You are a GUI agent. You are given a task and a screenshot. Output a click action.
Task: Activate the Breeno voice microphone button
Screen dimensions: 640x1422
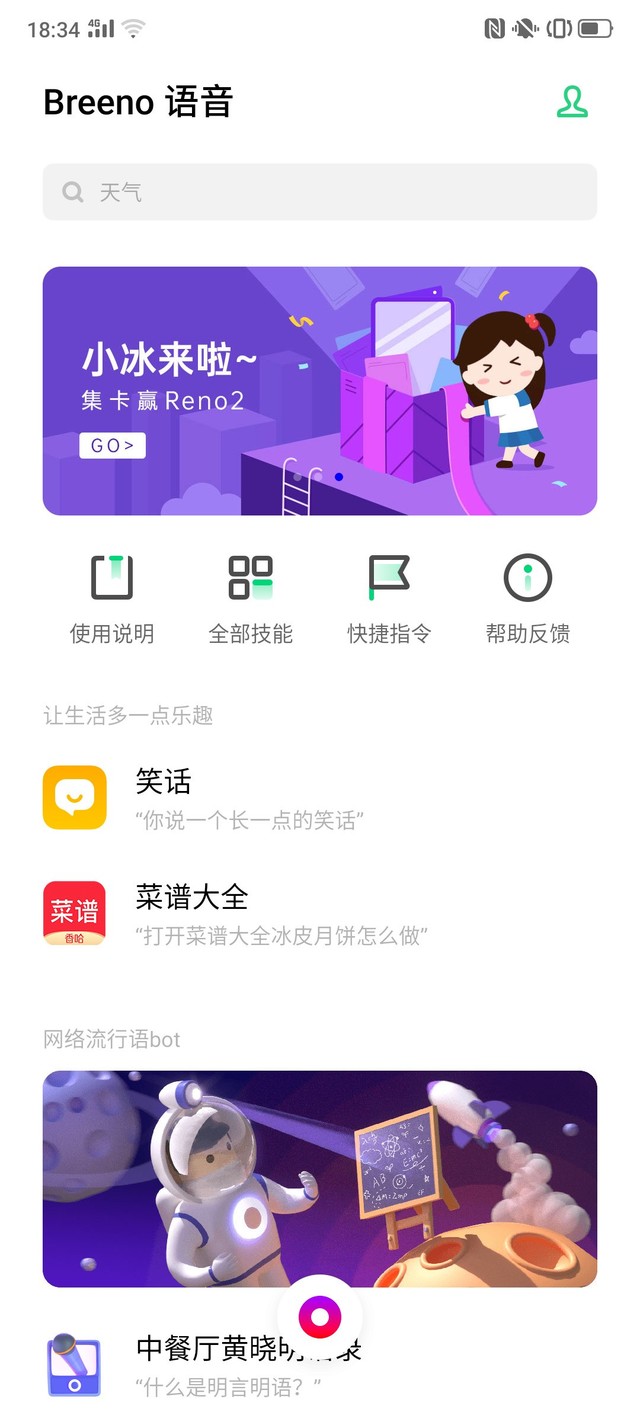click(320, 1317)
